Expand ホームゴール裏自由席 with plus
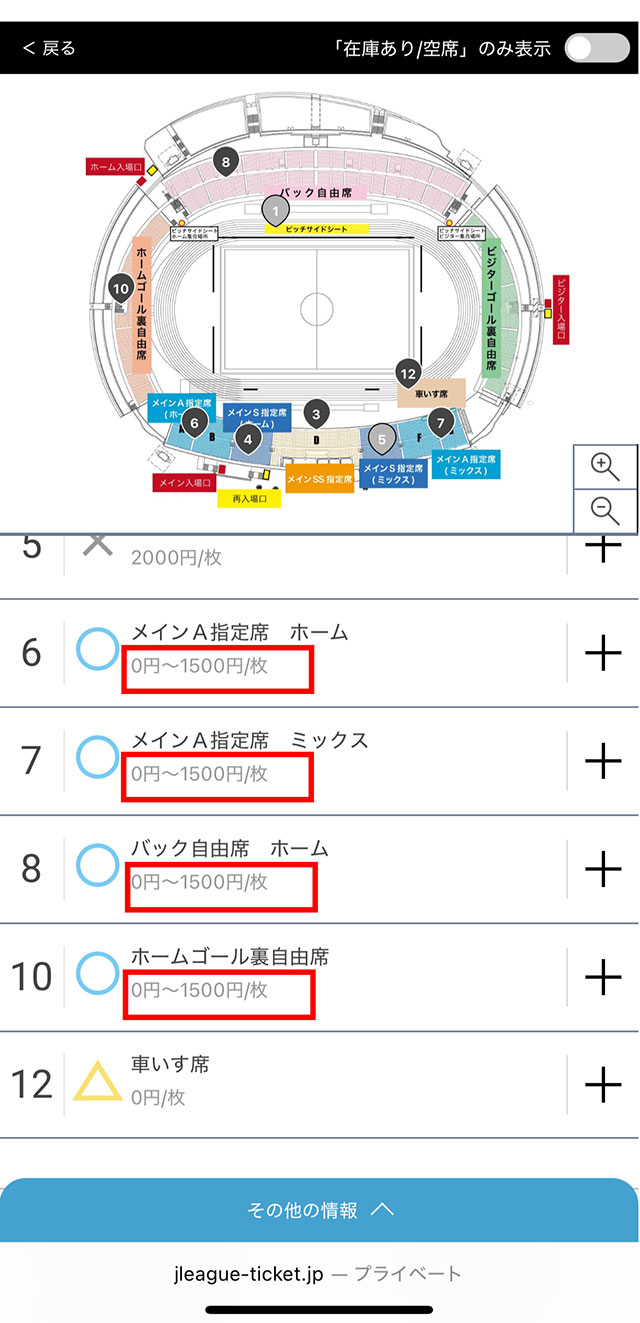This screenshot has height=1323, width=640. (x=603, y=977)
